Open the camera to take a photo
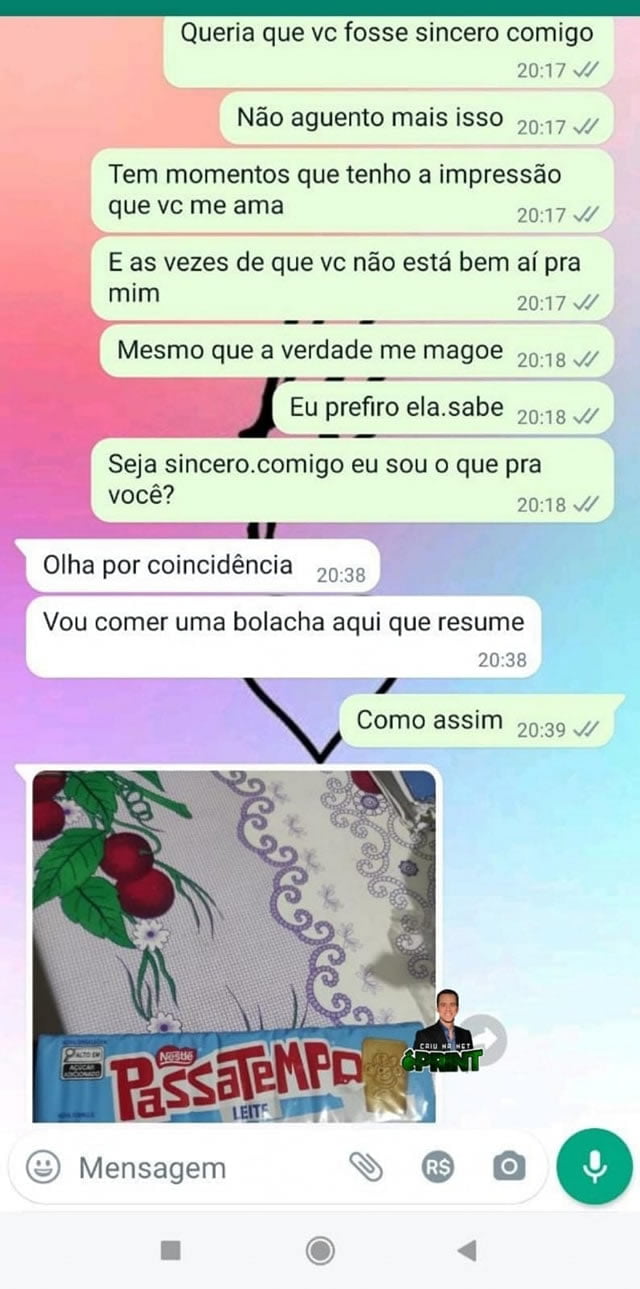 509,1167
